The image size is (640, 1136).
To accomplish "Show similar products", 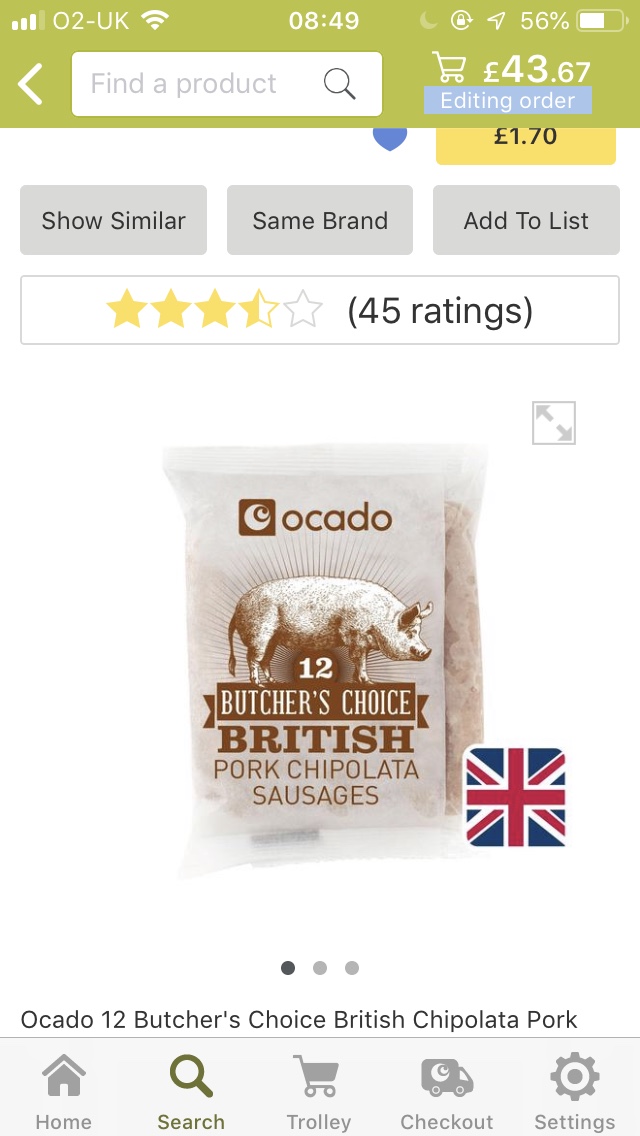I will click(x=113, y=220).
